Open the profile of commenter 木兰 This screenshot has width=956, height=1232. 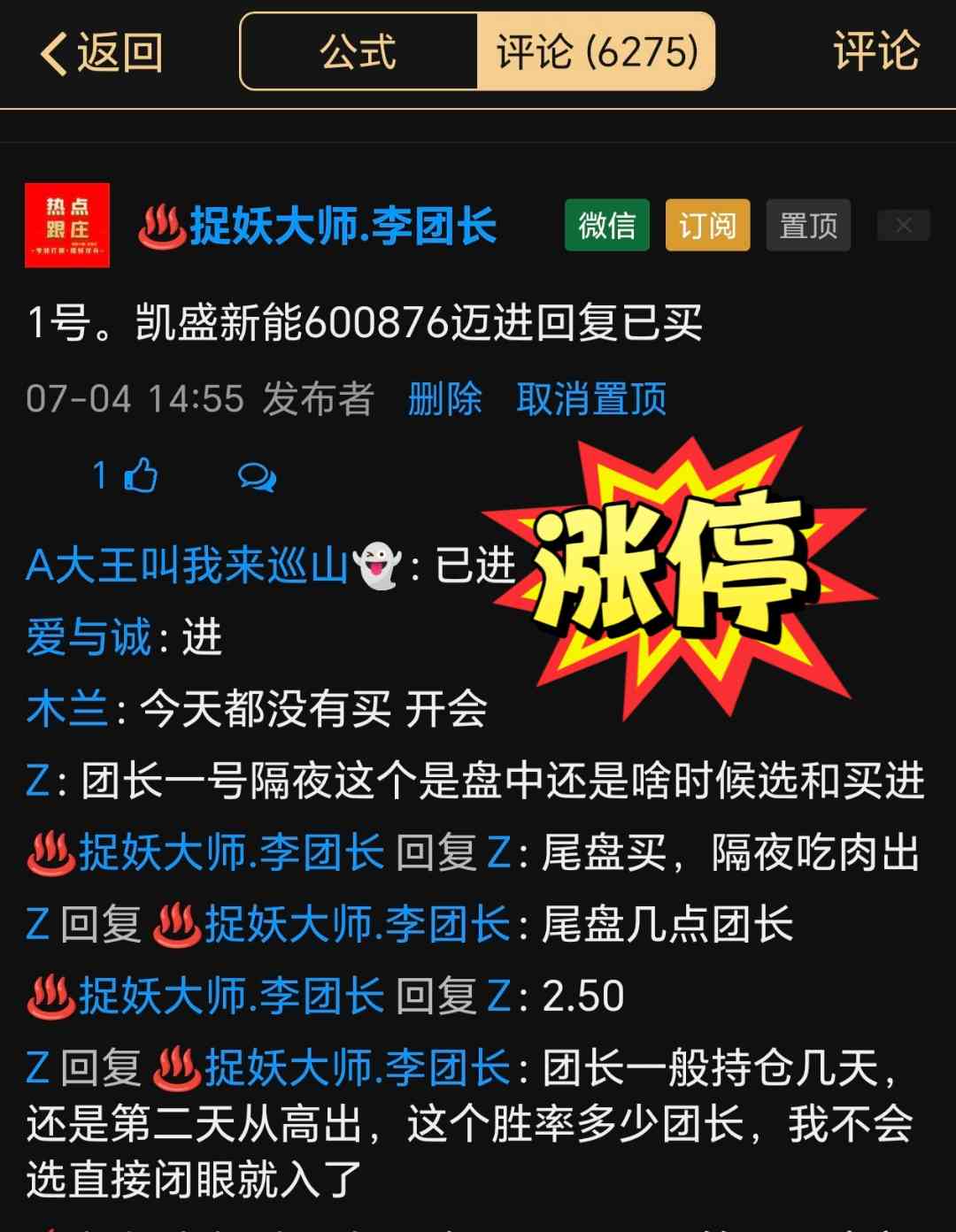[x=67, y=709]
